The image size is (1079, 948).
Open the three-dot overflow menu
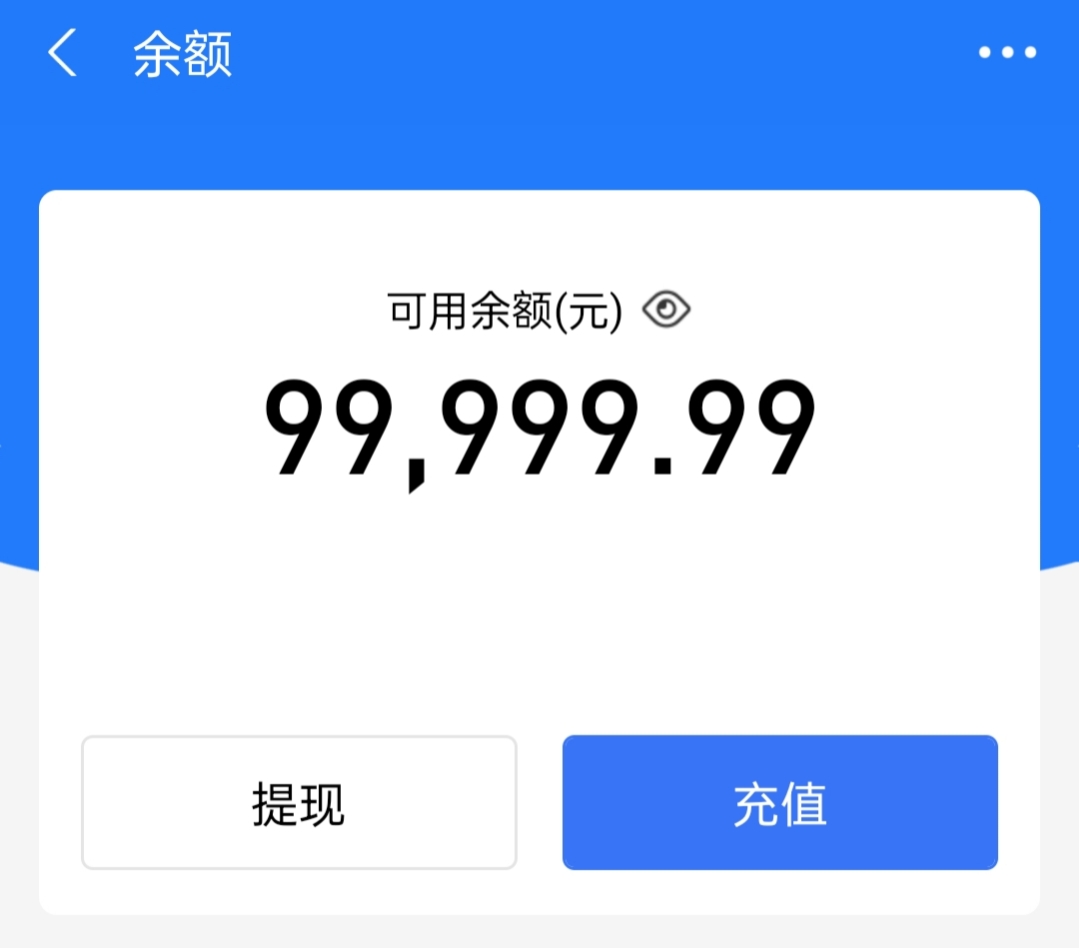pyautogui.click(x=1008, y=53)
